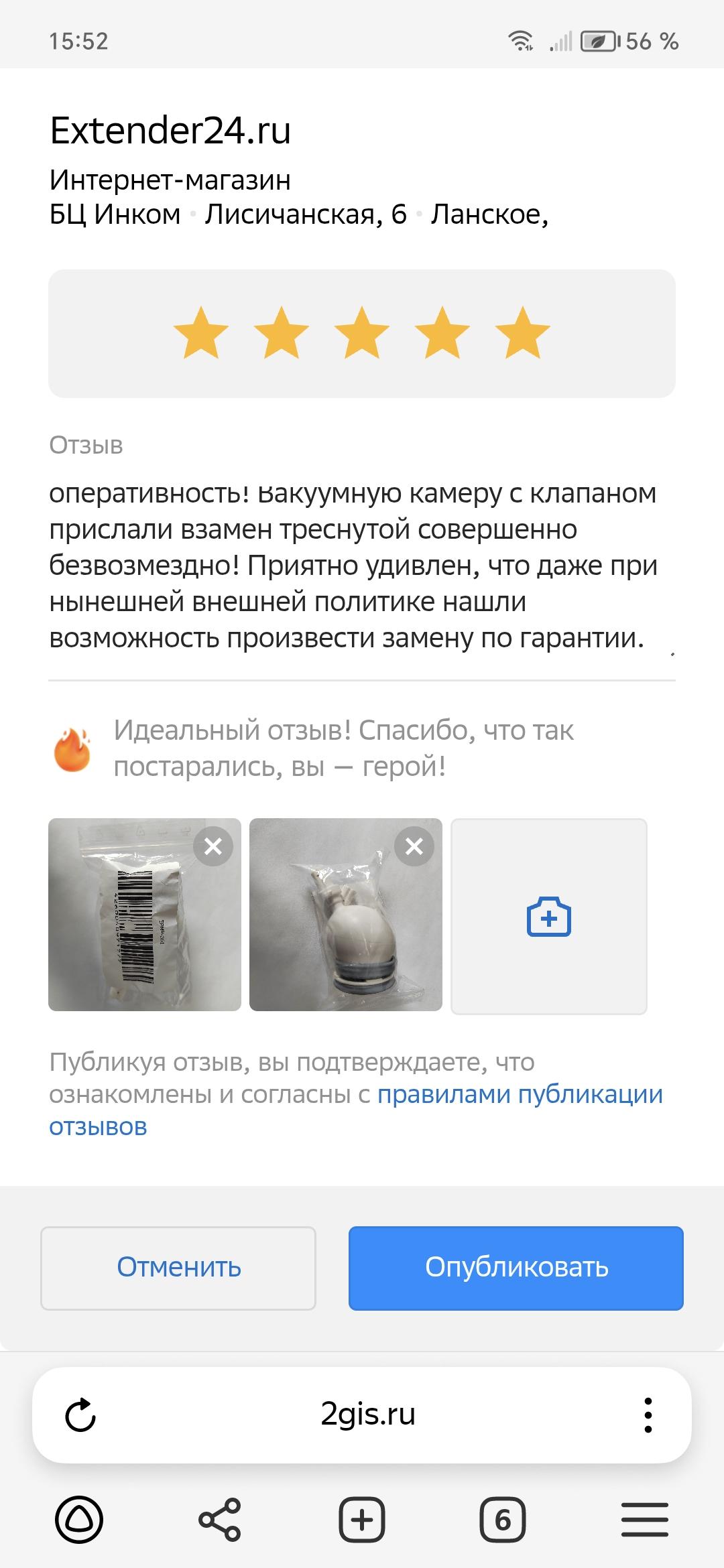Open the browser's three-dot menu
The width and height of the screenshot is (724, 1568).
click(x=648, y=1415)
